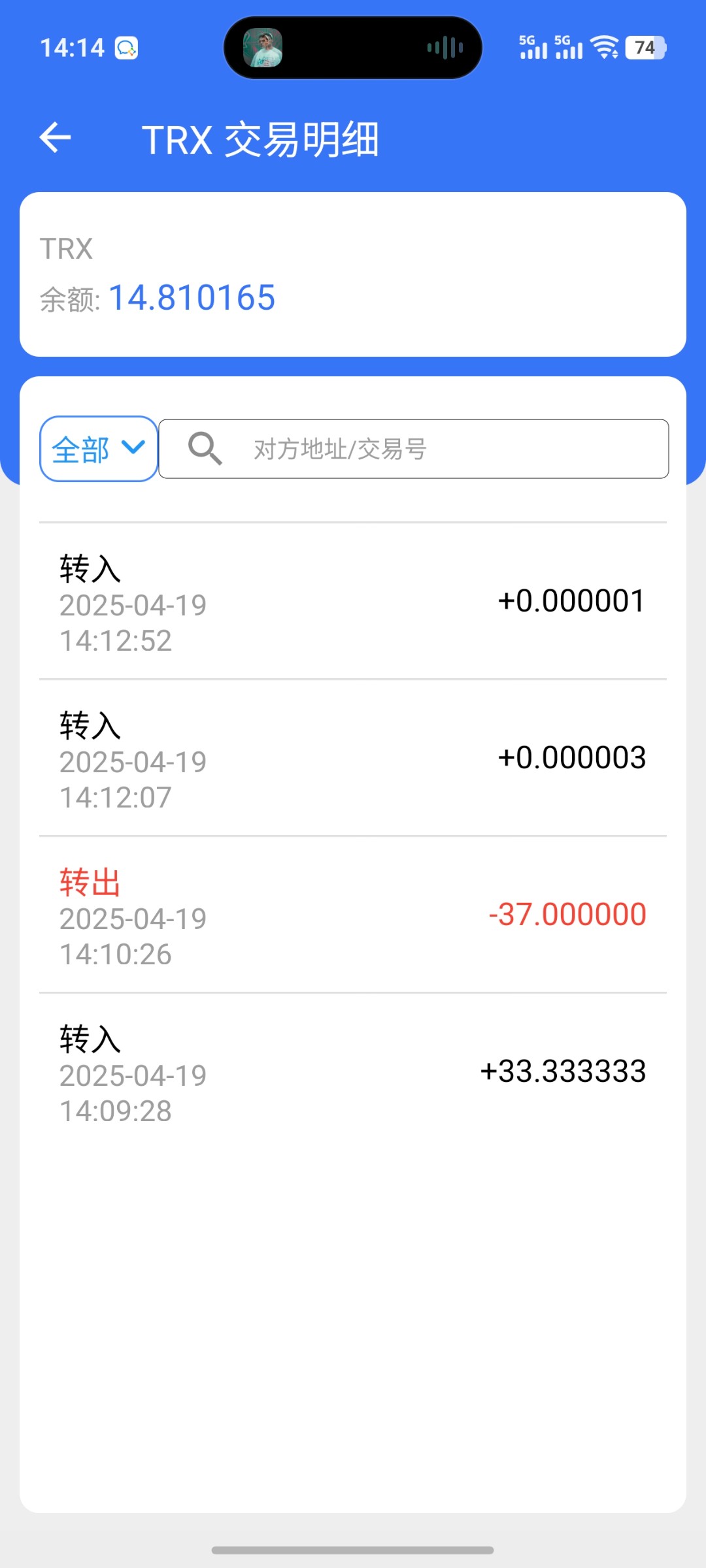Go back from TRX transaction details
Screen dimensions: 706x1568
click(x=56, y=138)
